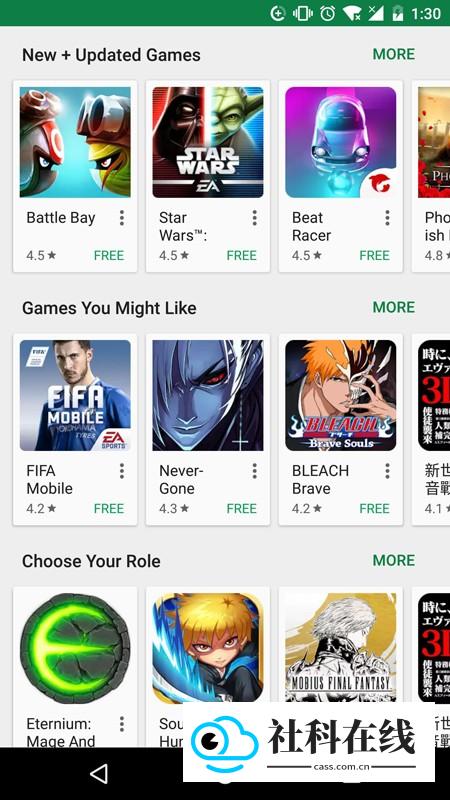Image resolution: width=450 pixels, height=800 pixels.
Task: Go back with the system back button
Action: tap(99, 773)
